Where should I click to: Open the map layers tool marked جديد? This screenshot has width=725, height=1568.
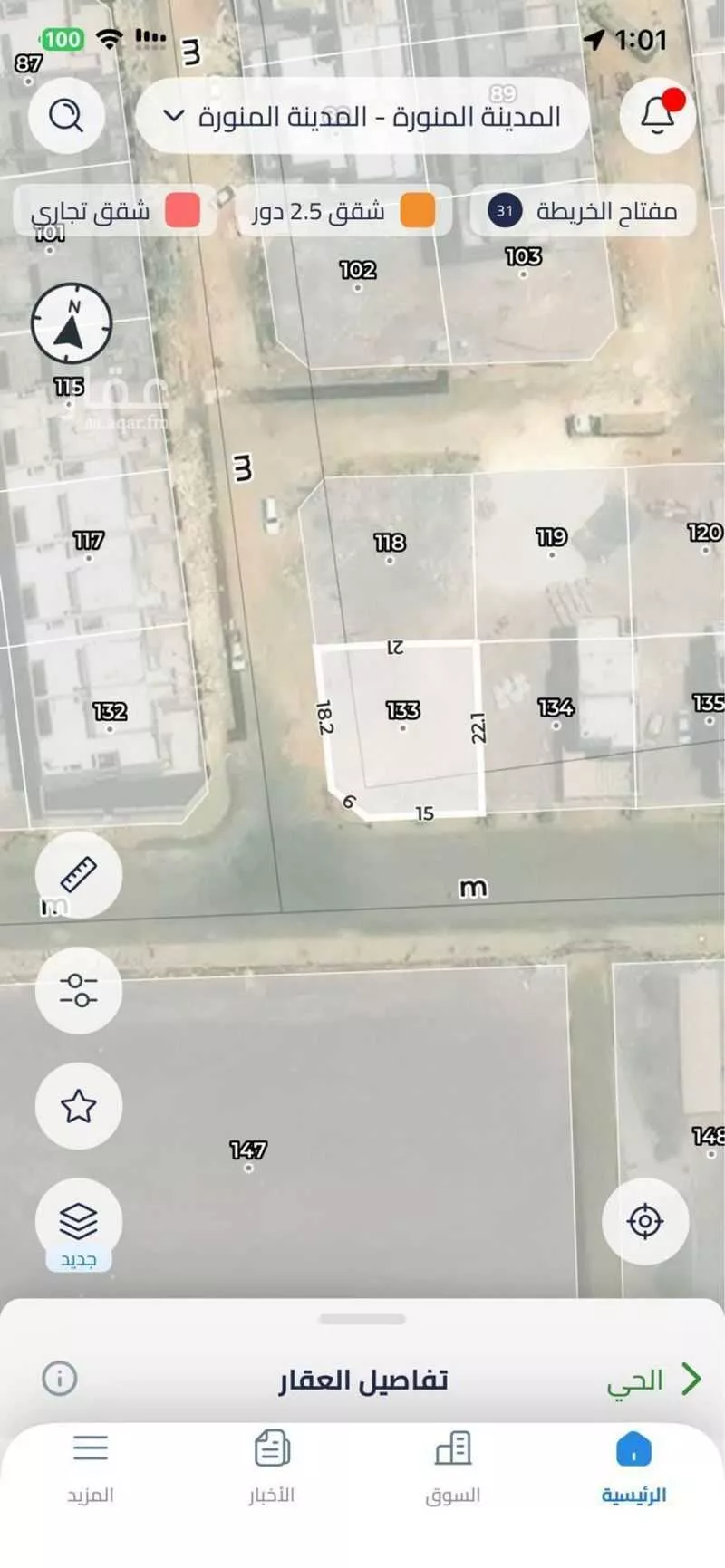tap(78, 1221)
